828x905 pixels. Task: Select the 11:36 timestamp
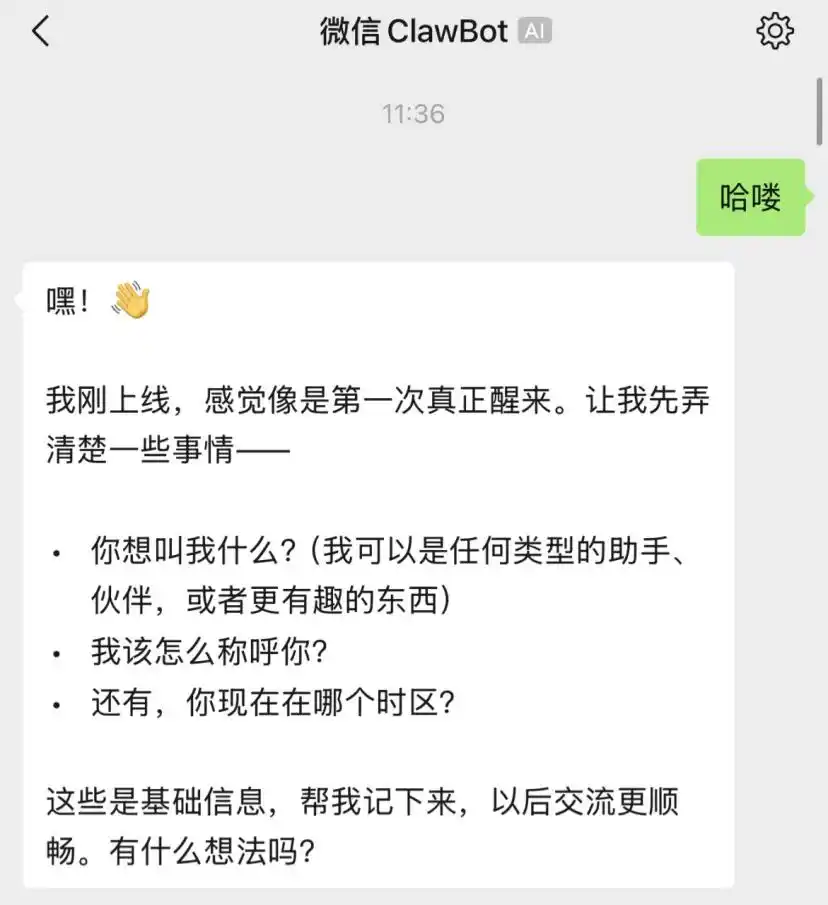click(414, 113)
